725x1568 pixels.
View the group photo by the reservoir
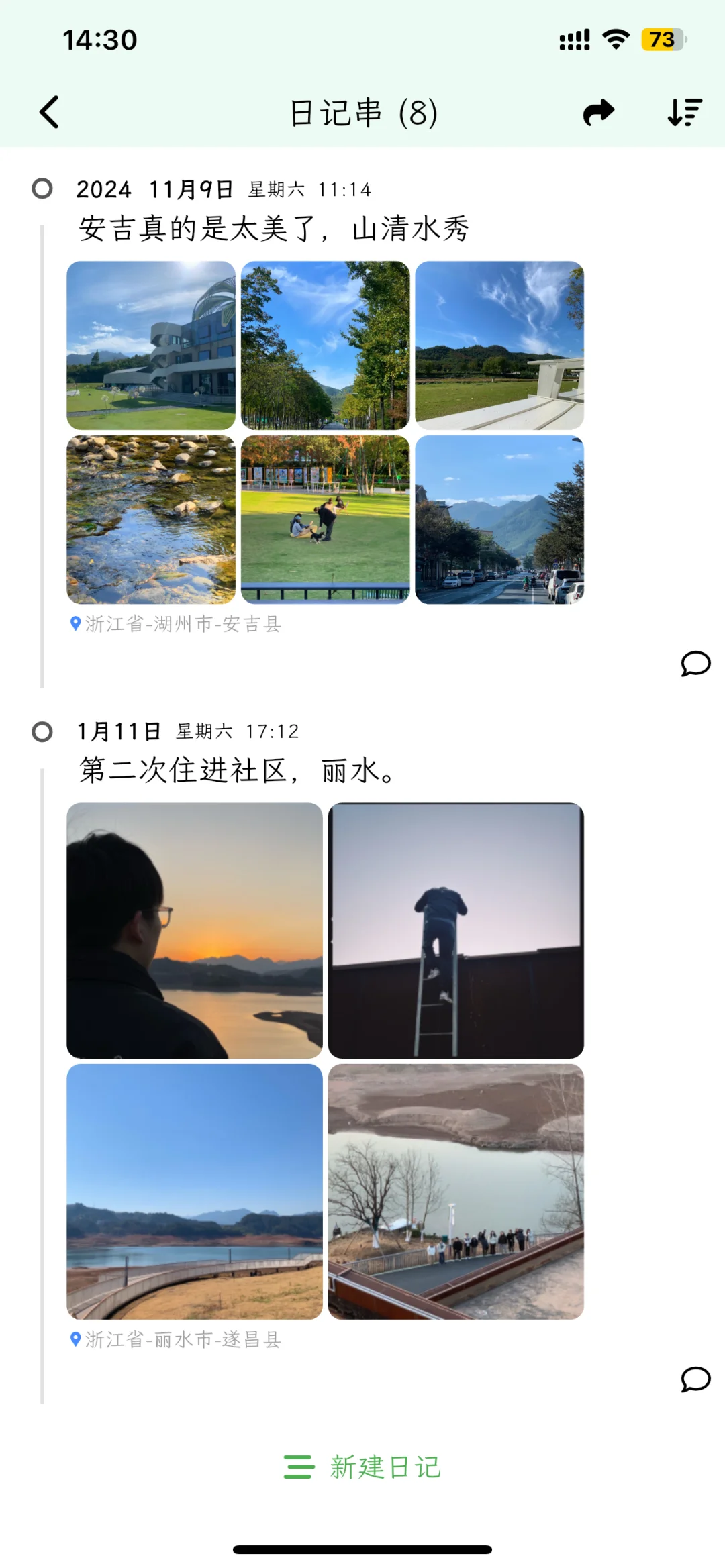tap(456, 1192)
